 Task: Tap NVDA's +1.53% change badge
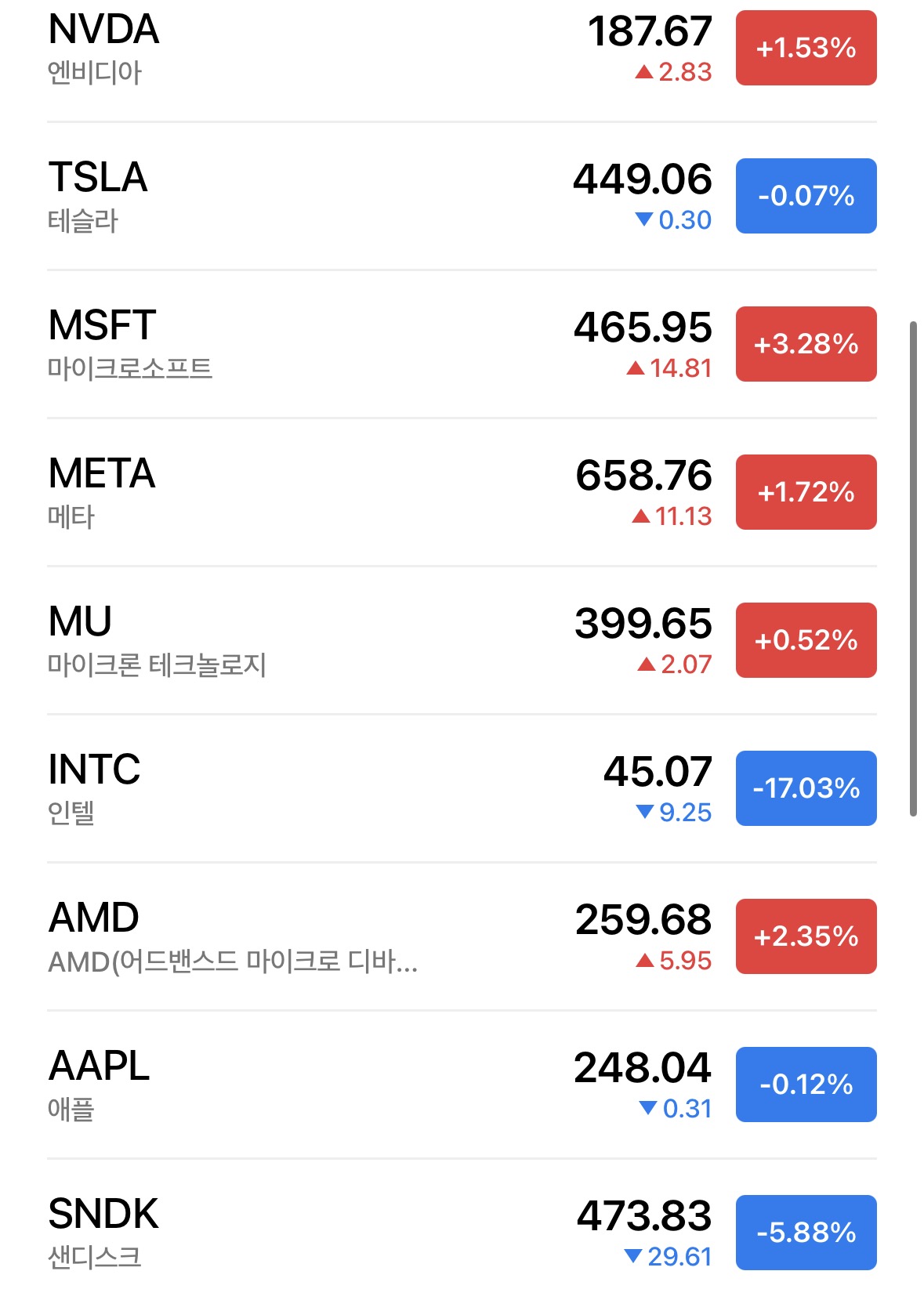(x=806, y=48)
